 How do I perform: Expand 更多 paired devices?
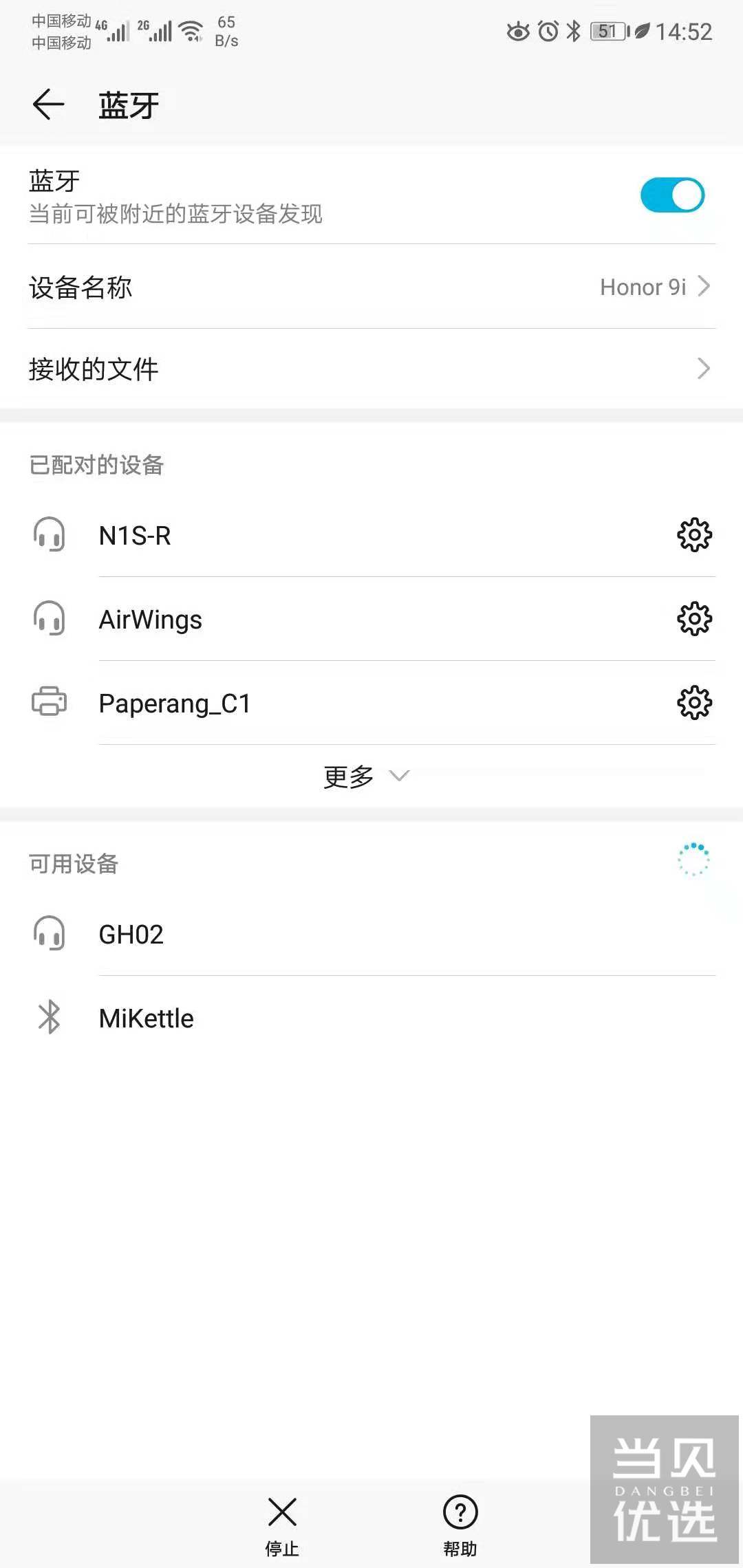(366, 776)
